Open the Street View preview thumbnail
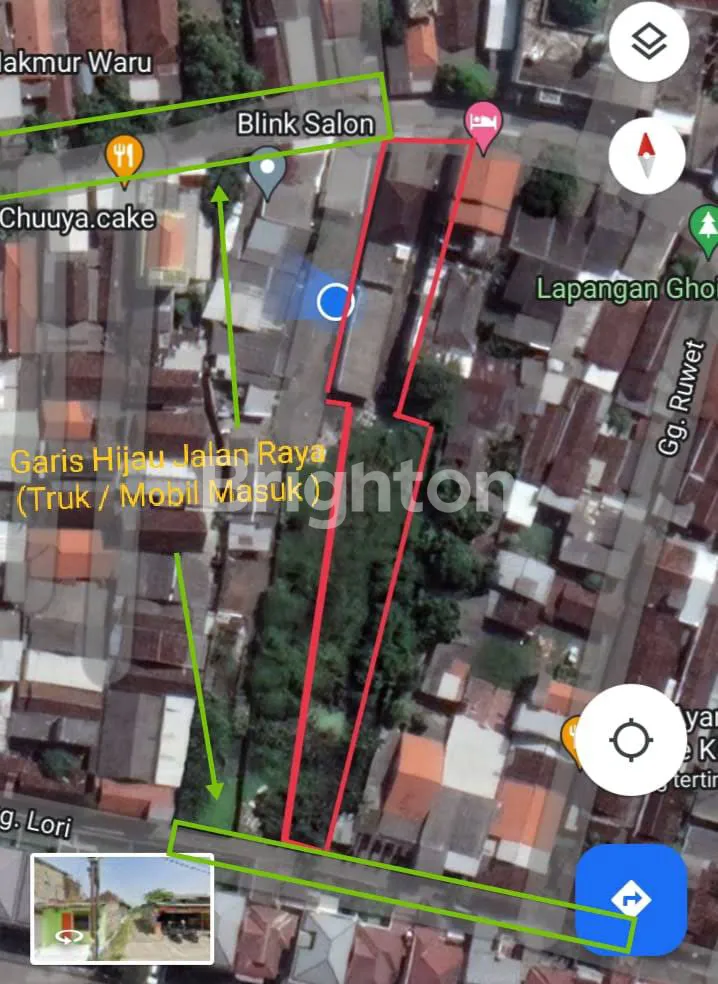The width and height of the screenshot is (718, 984). [x=122, y=908]
